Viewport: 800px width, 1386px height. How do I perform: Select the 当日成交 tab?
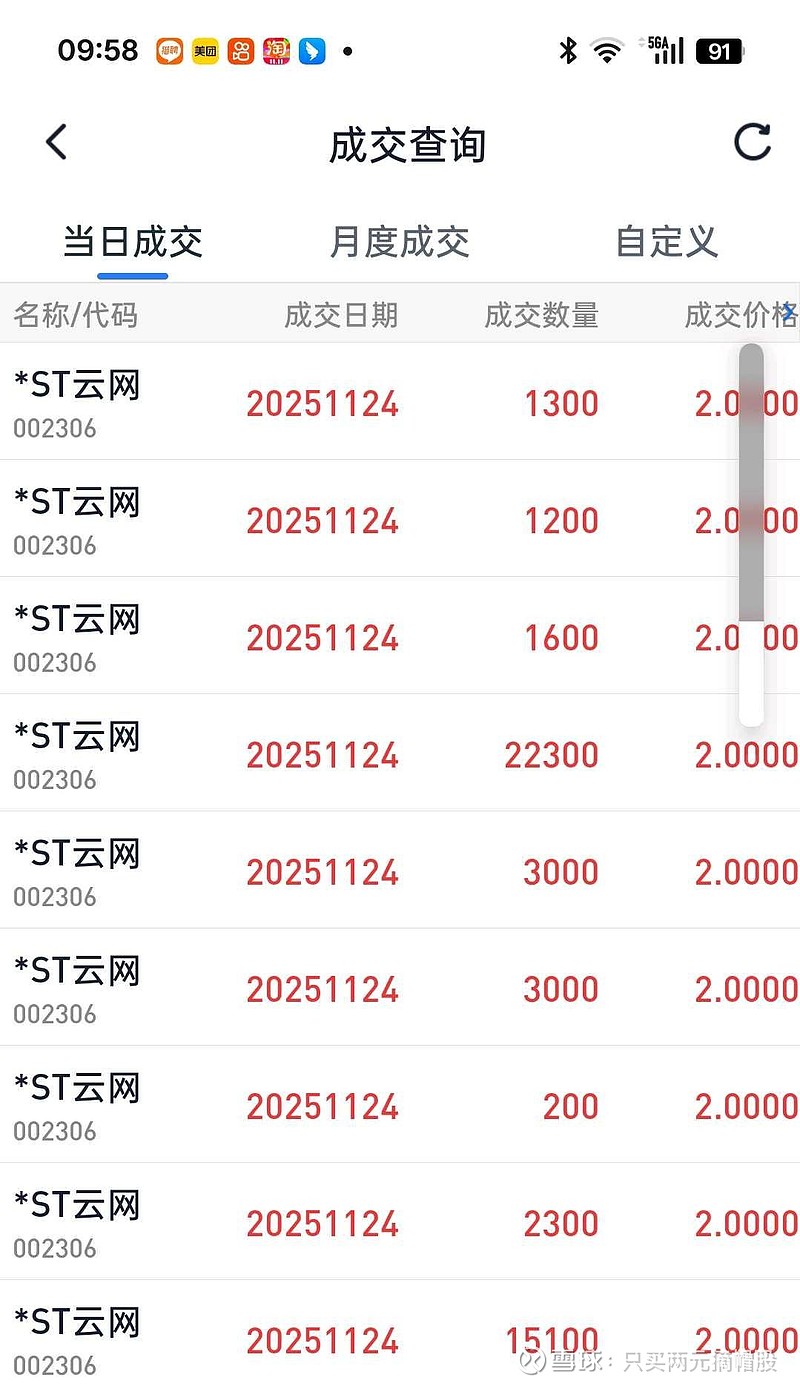(132, 242)
